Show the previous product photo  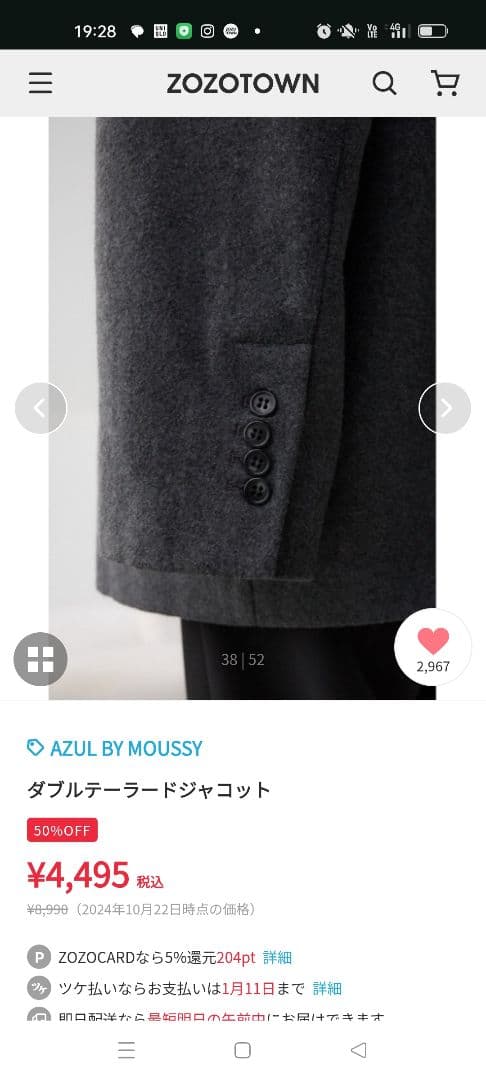tap(41, 408)
